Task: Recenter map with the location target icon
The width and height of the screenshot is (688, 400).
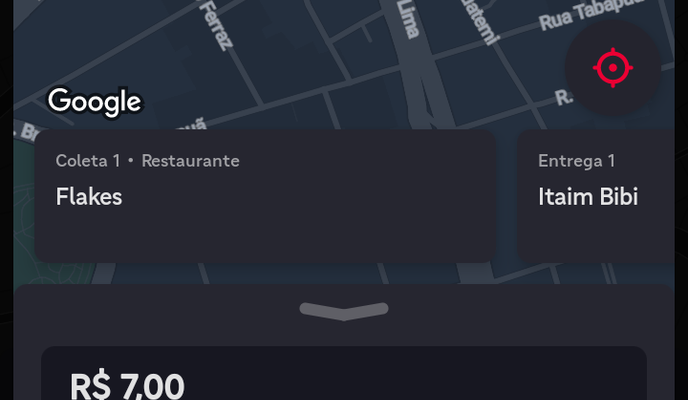Action: click(612, 68)
